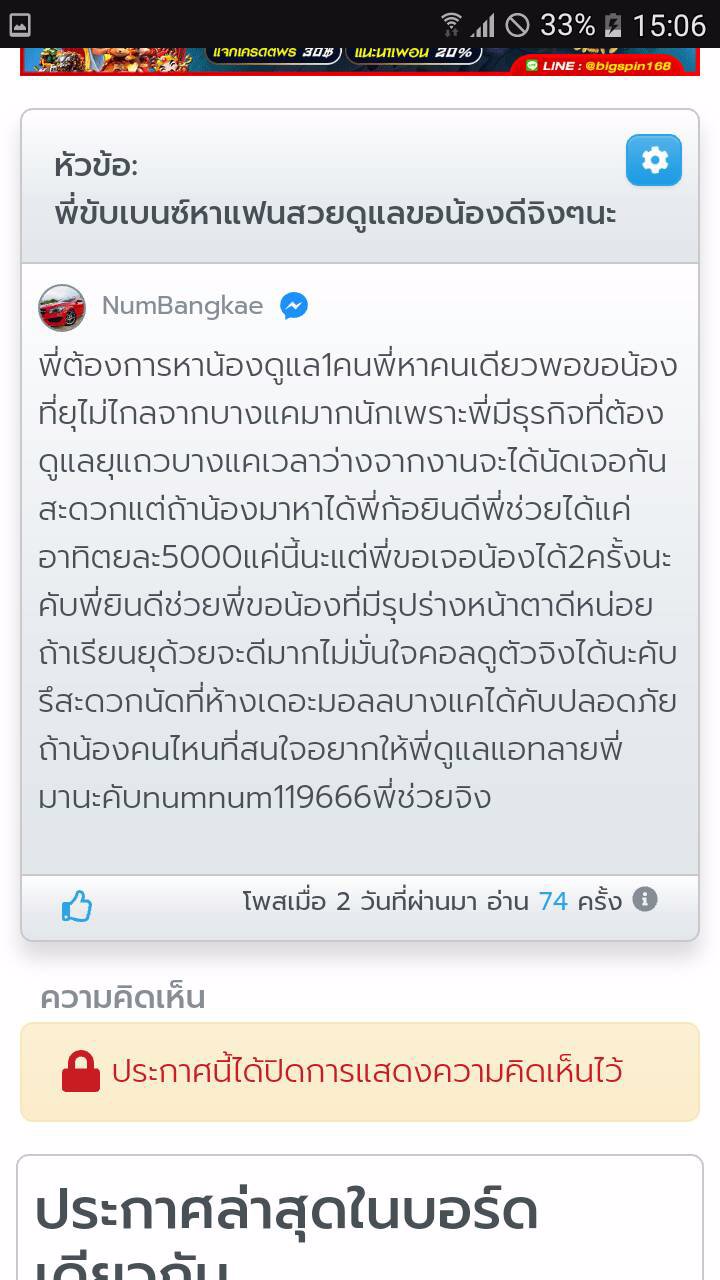
Task: Like the post using the thumbs-up icon
Action: coord(76,903)
